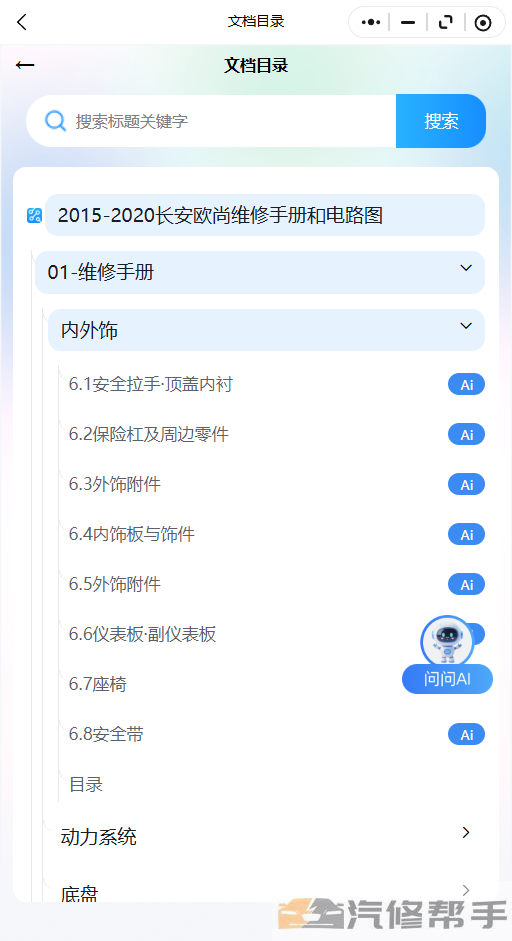This screenshot has height=941, width=512.
Task: Focus the 搜索标题关键字 search field
Action: 211,121
